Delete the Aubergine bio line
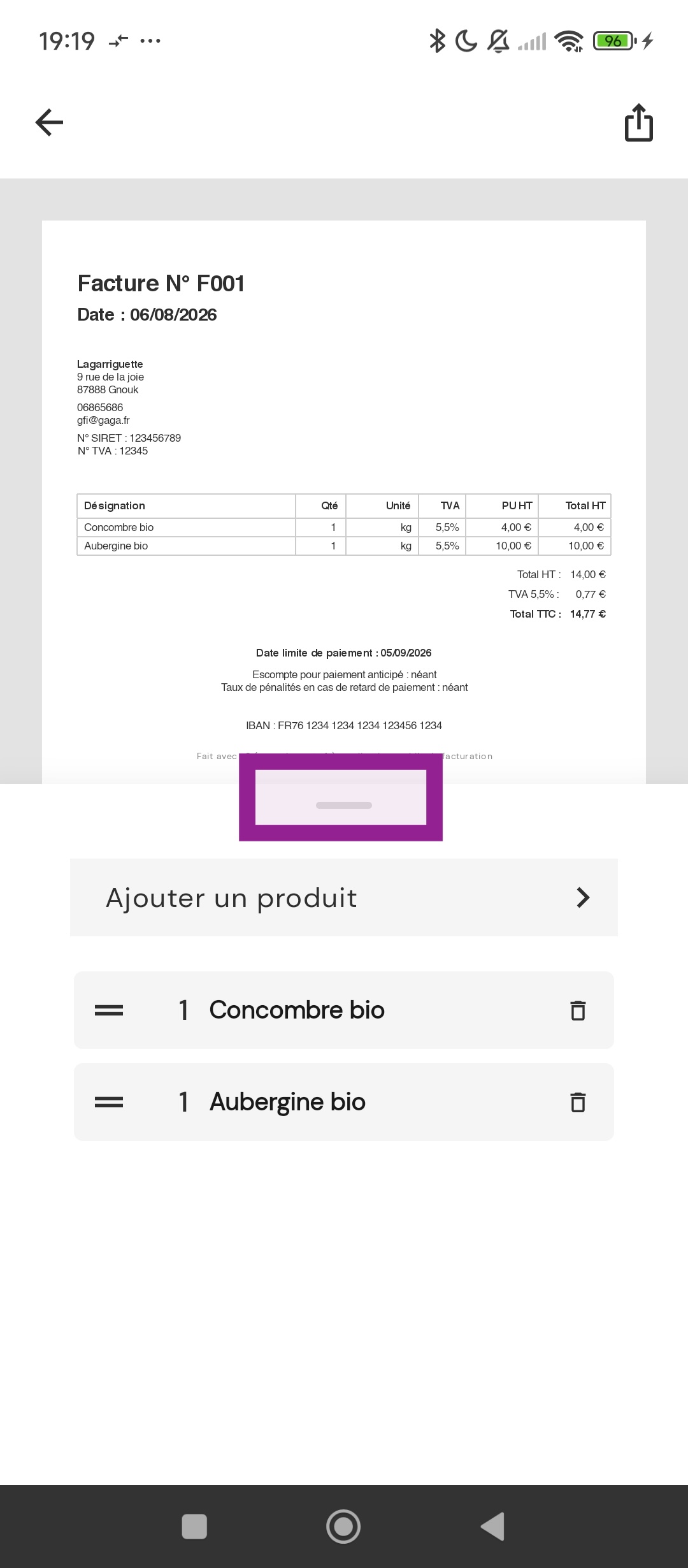 pos(578,1102)
